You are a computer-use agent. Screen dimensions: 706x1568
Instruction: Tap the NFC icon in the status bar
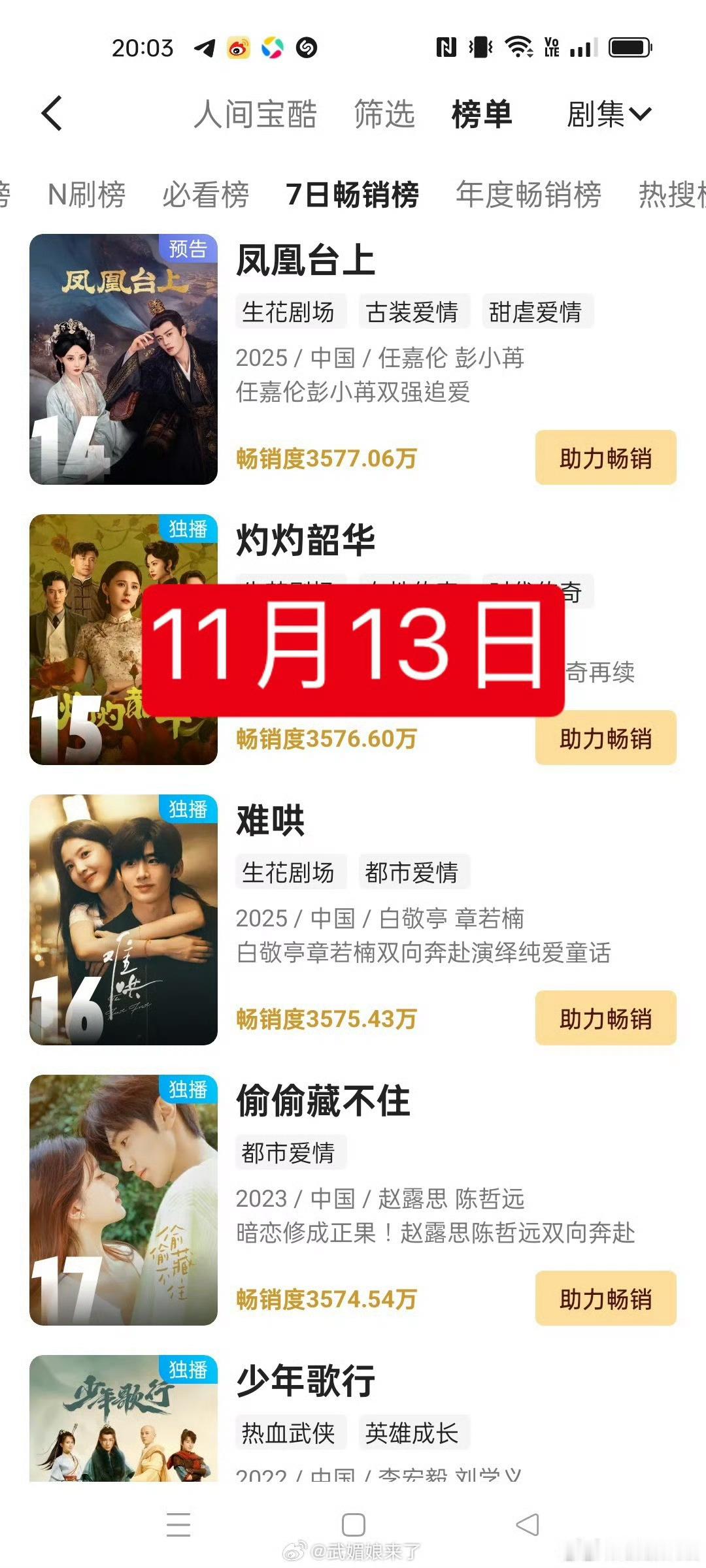pos(446,46)
